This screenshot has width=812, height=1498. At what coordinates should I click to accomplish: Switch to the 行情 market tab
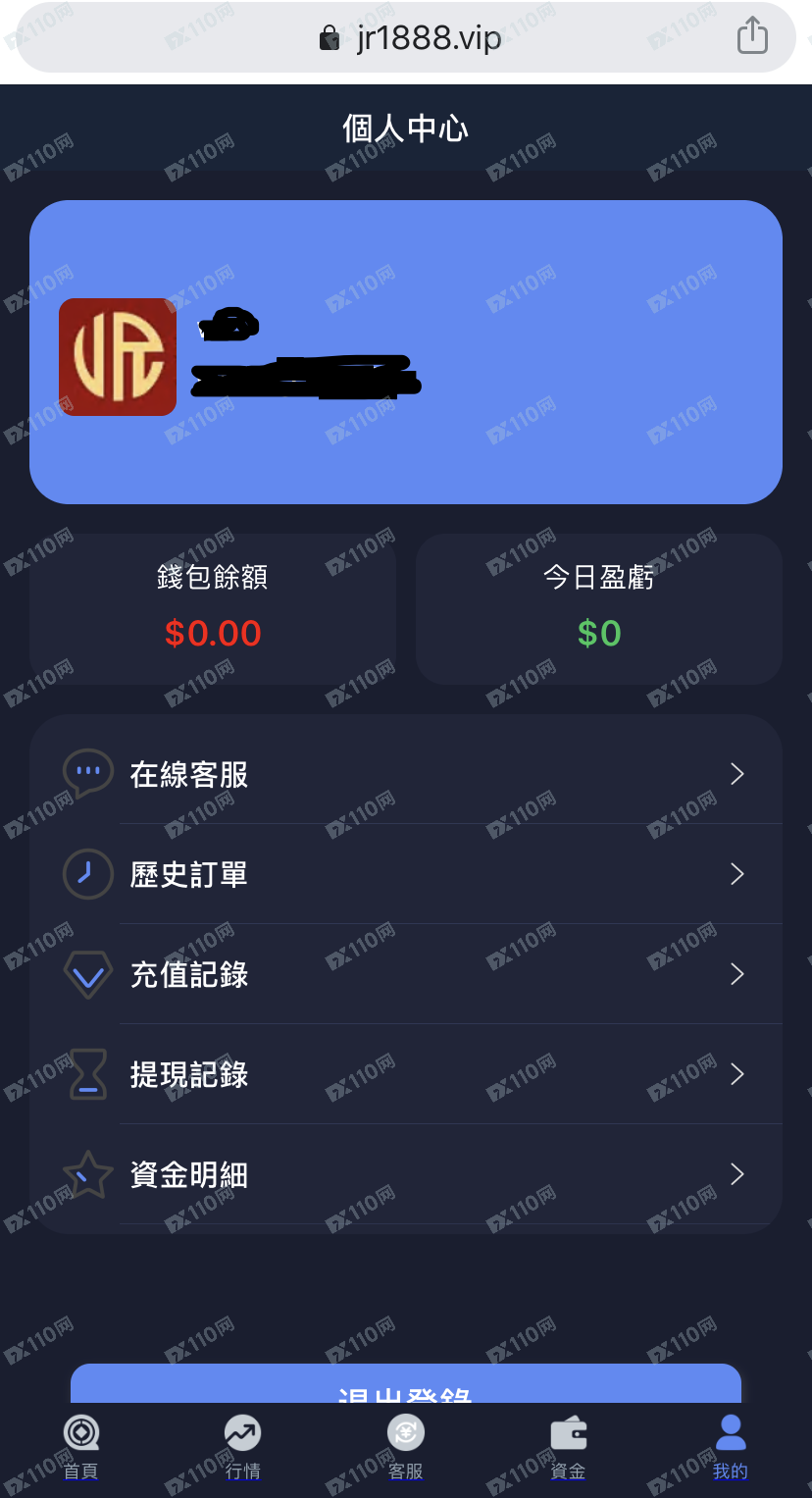coord(242,1447)
